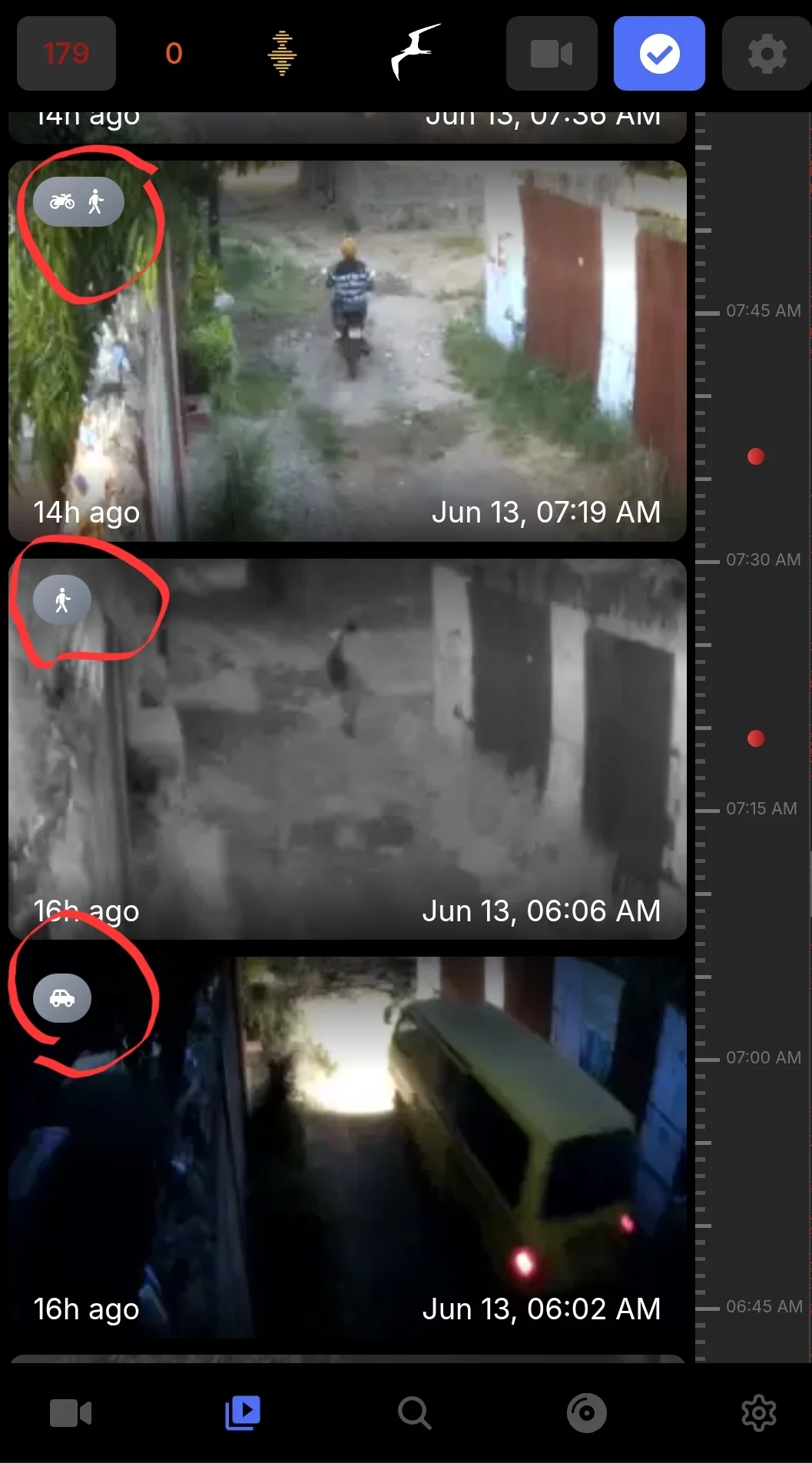Image resolution: width=812 pixels, height=1463 pixels.
Task: Open the circular export tab
Action: coord(587,1413)
